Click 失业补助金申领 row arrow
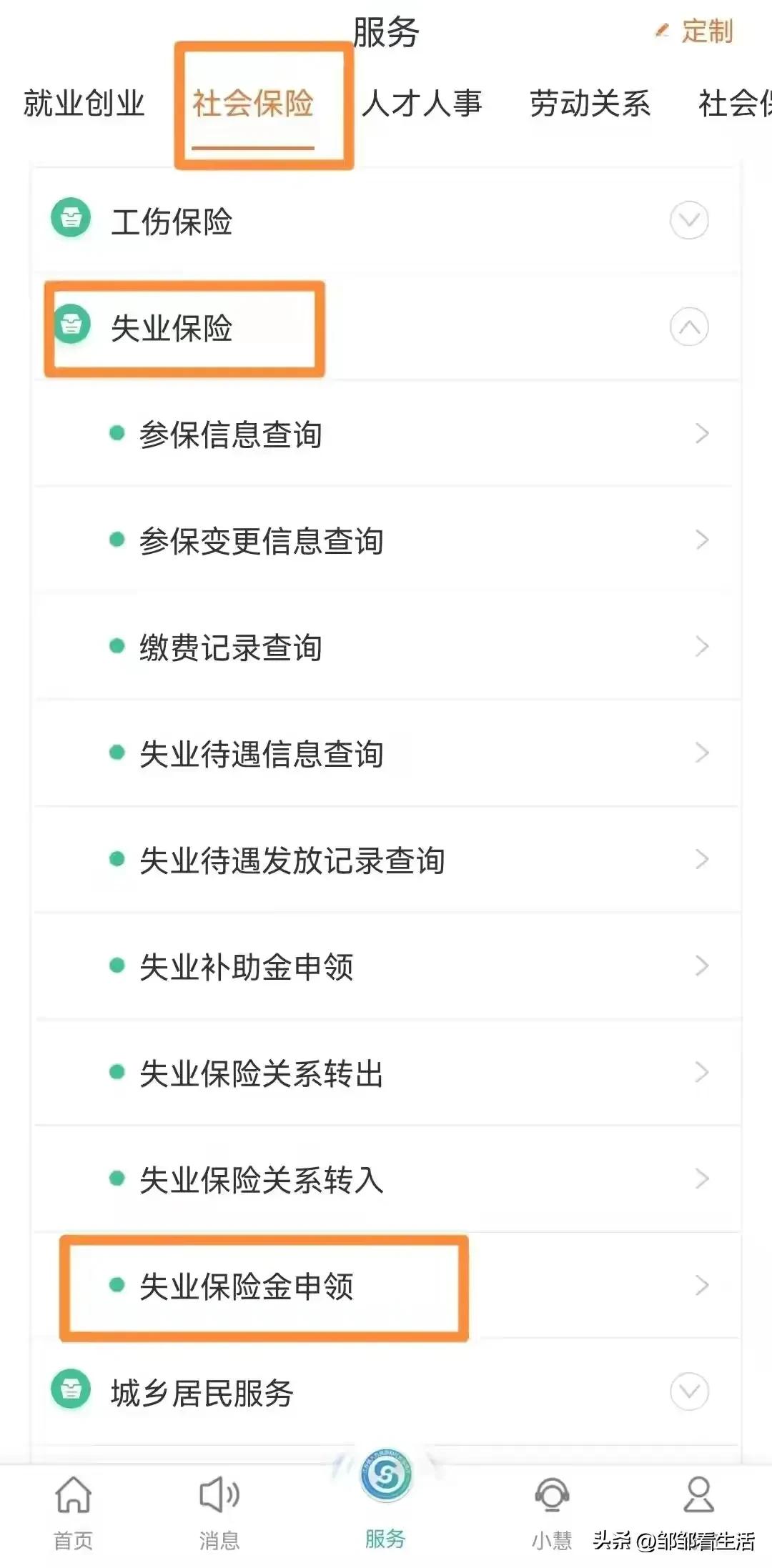The width and height of the screenshot is (772, 1568). pyautogui.click(x=701, y=966)
